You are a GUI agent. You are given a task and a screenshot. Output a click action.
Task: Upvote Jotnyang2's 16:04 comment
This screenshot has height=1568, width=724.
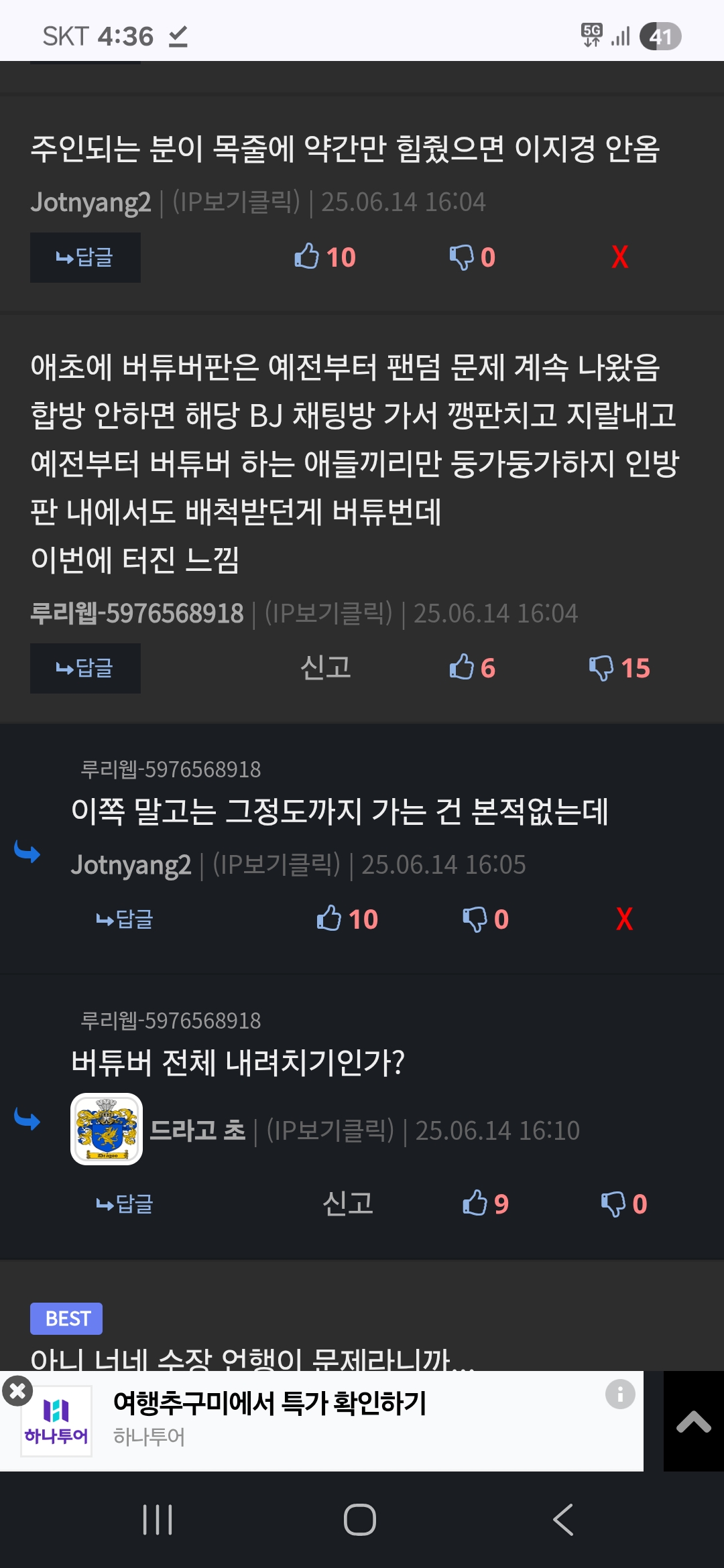coord(325,257)
